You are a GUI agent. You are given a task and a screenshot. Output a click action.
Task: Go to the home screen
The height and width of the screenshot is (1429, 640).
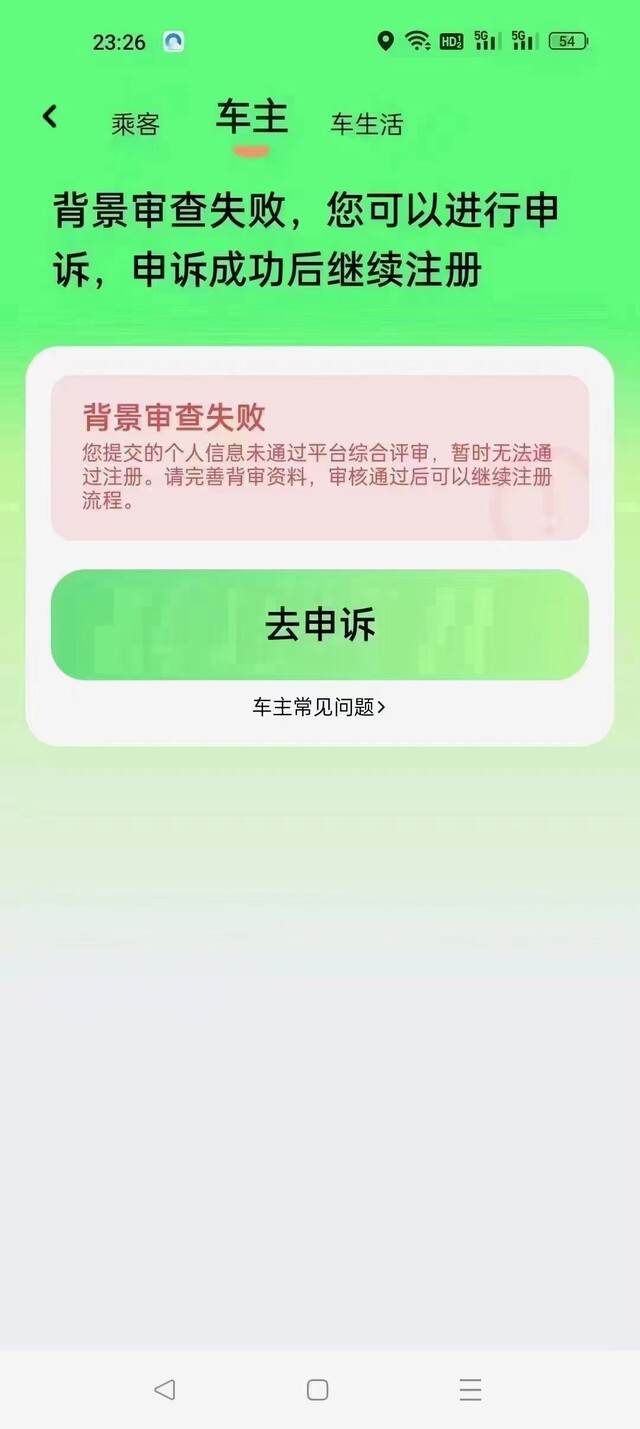tap(318, 1389)
